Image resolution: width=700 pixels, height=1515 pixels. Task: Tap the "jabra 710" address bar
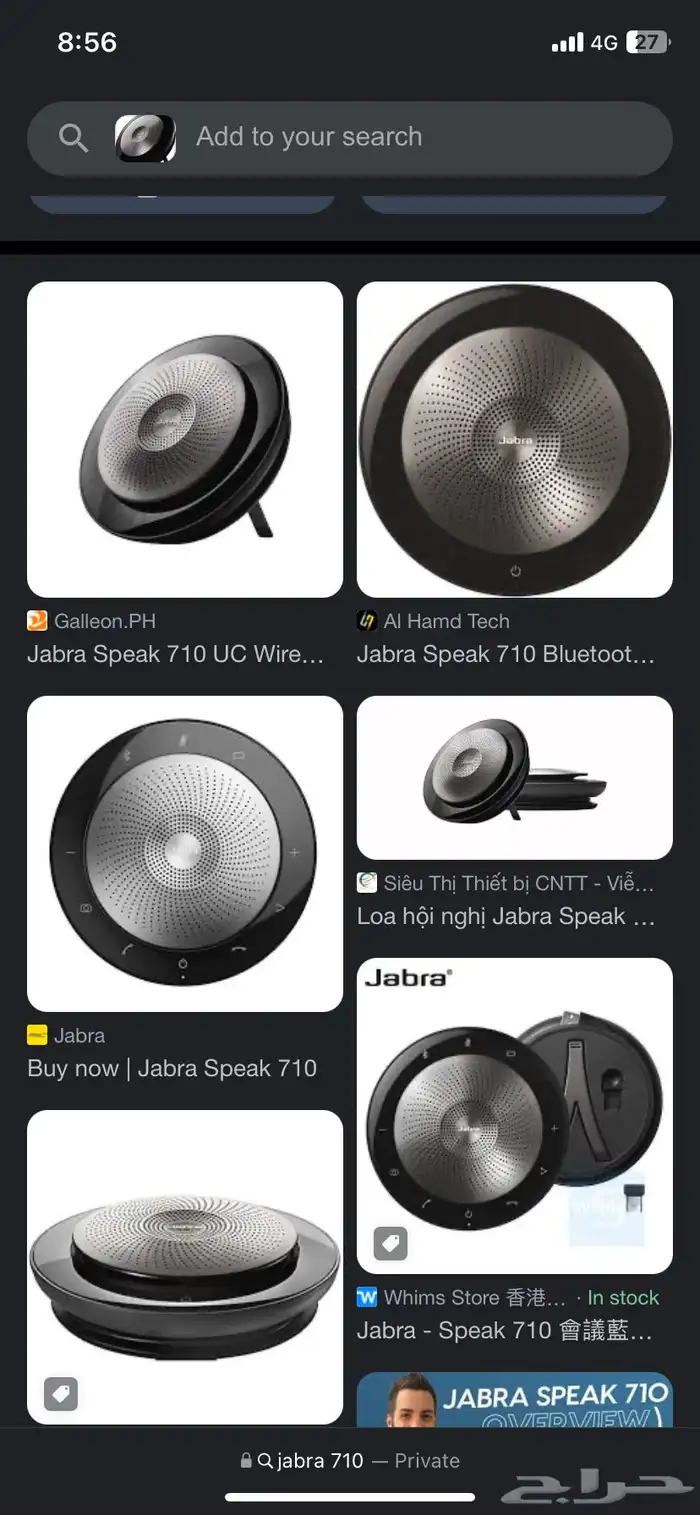point(350,1460)
